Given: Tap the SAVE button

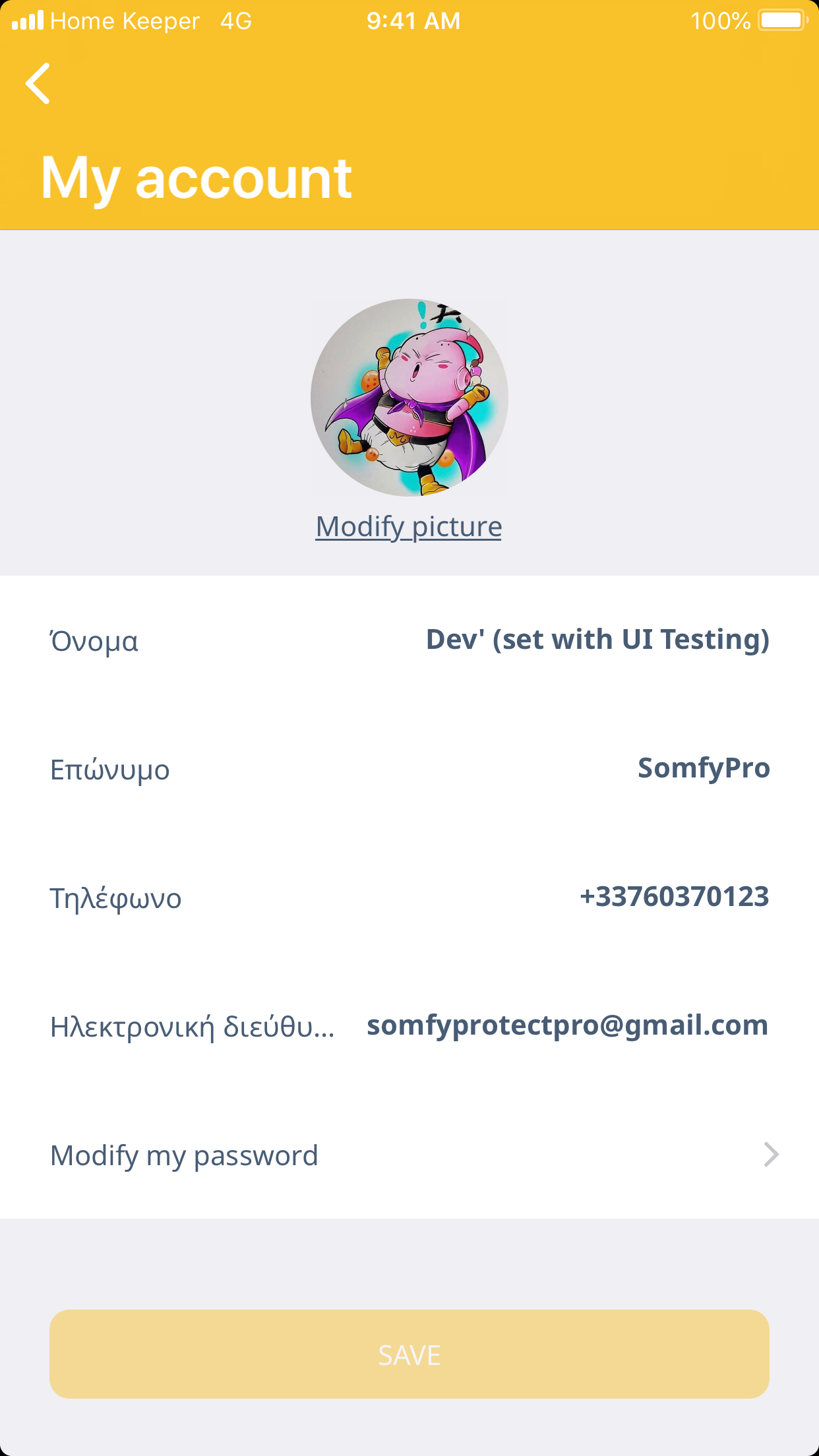Looking at the screenshot, I should pyautogui.click(x=409, y=1354).
